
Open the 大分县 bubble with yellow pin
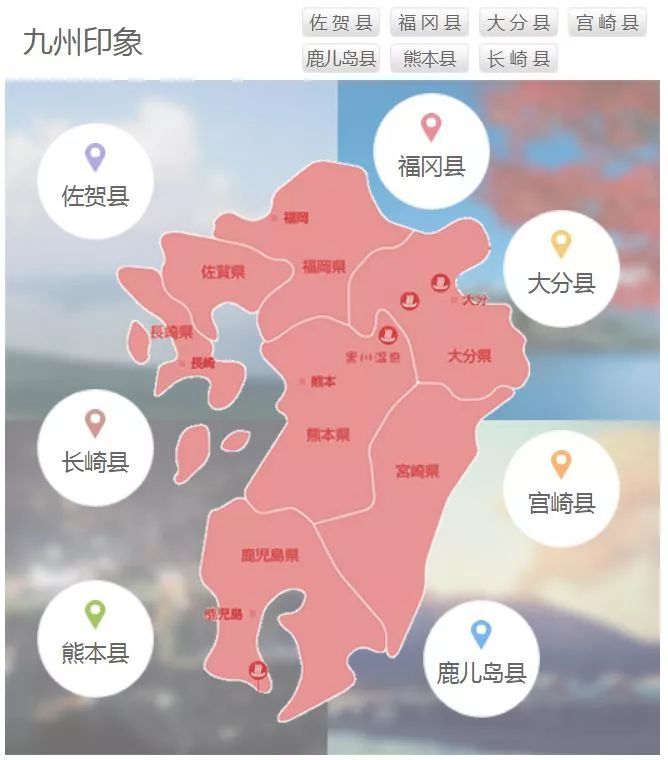(x=561, y=269)
